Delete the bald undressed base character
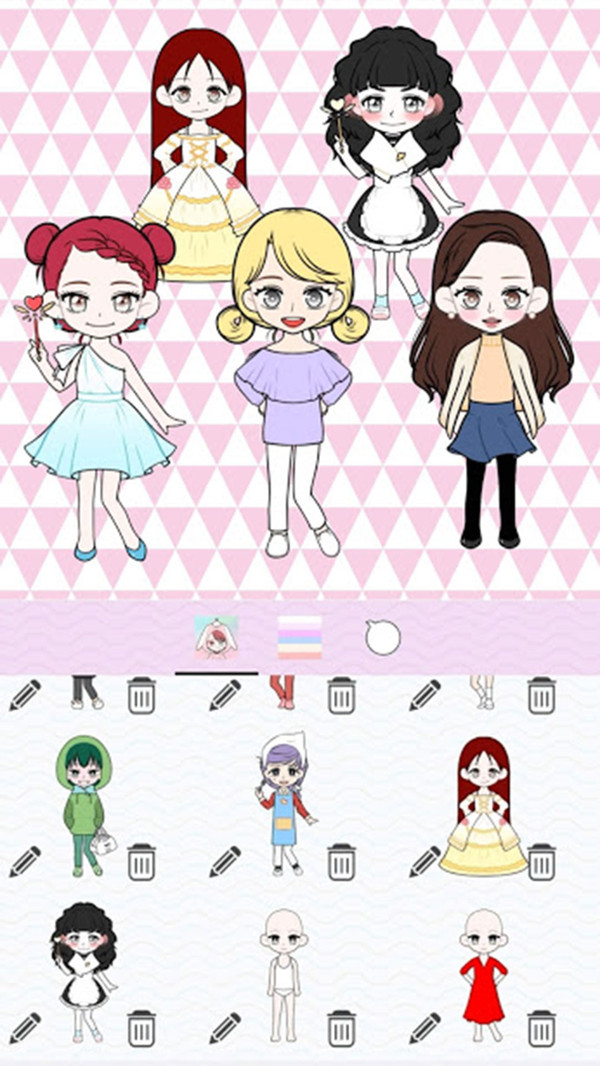 pos(341,1028)
